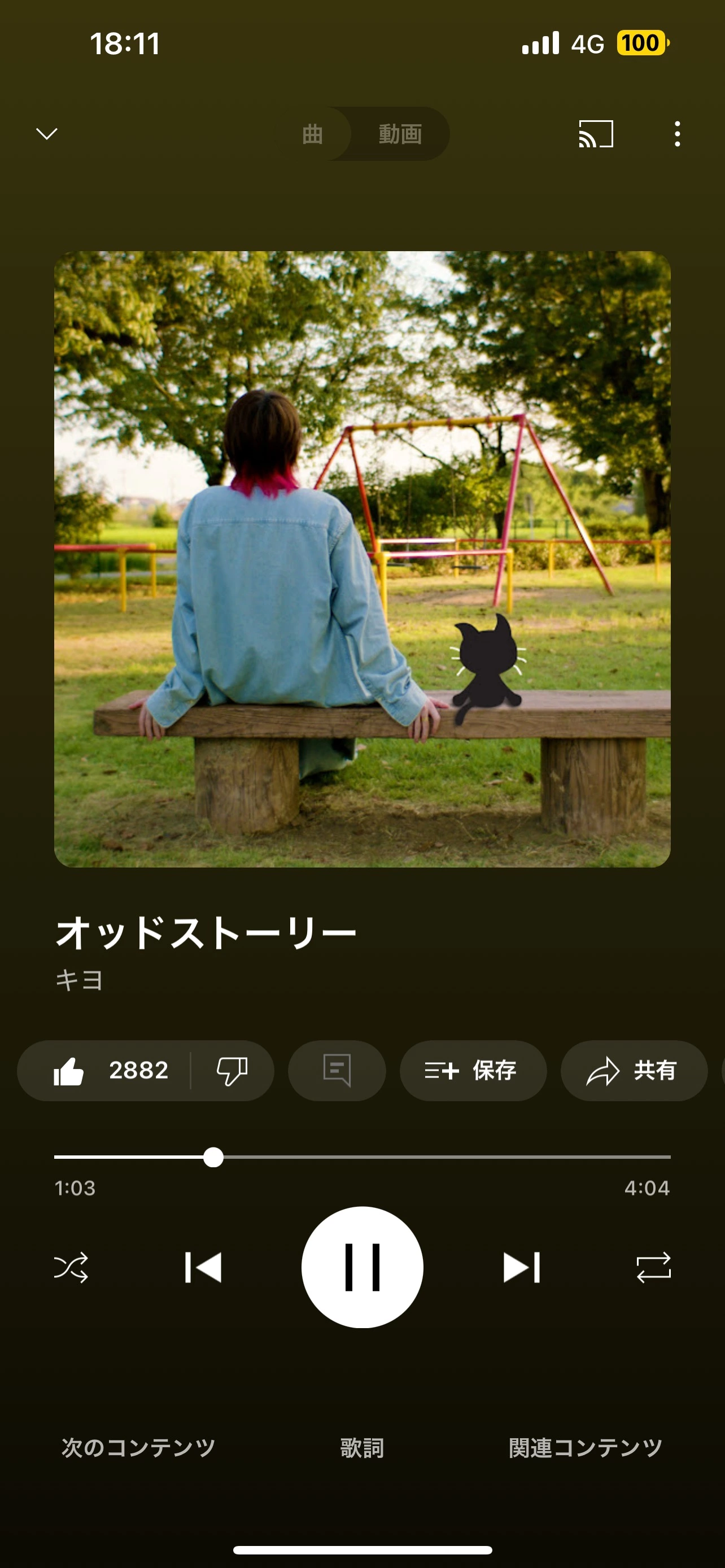
Task: Open the artist page for キヨ
Action: pos(79,980)
